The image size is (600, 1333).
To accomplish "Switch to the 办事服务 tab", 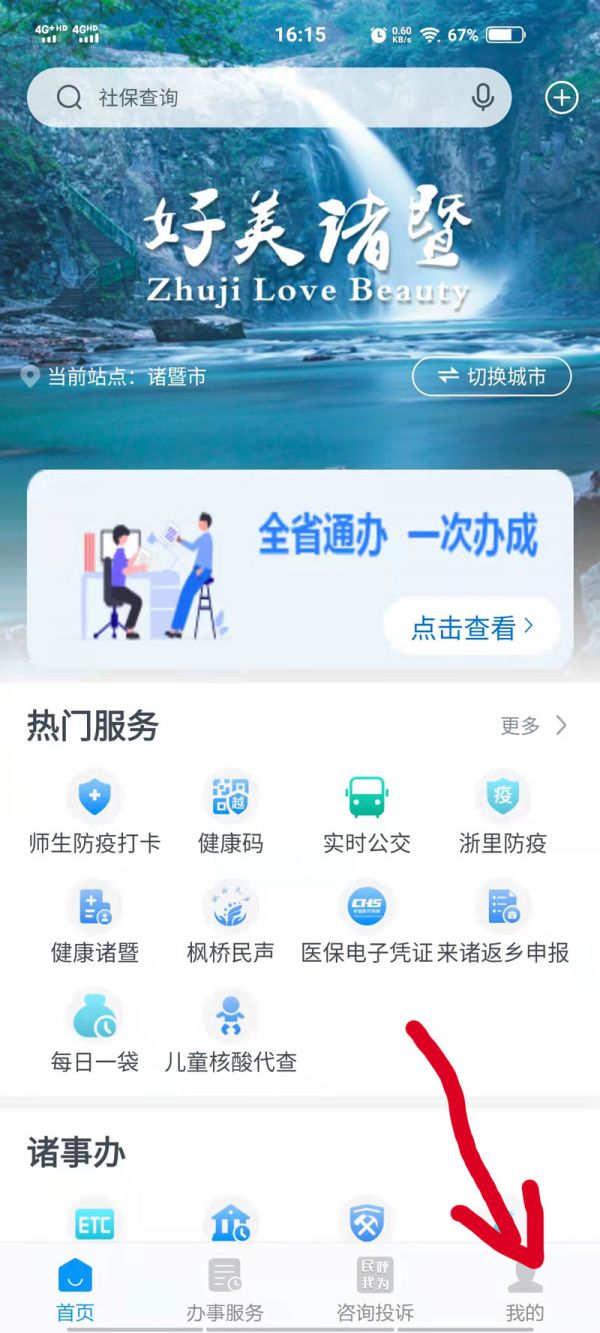I will point(225,1290).
